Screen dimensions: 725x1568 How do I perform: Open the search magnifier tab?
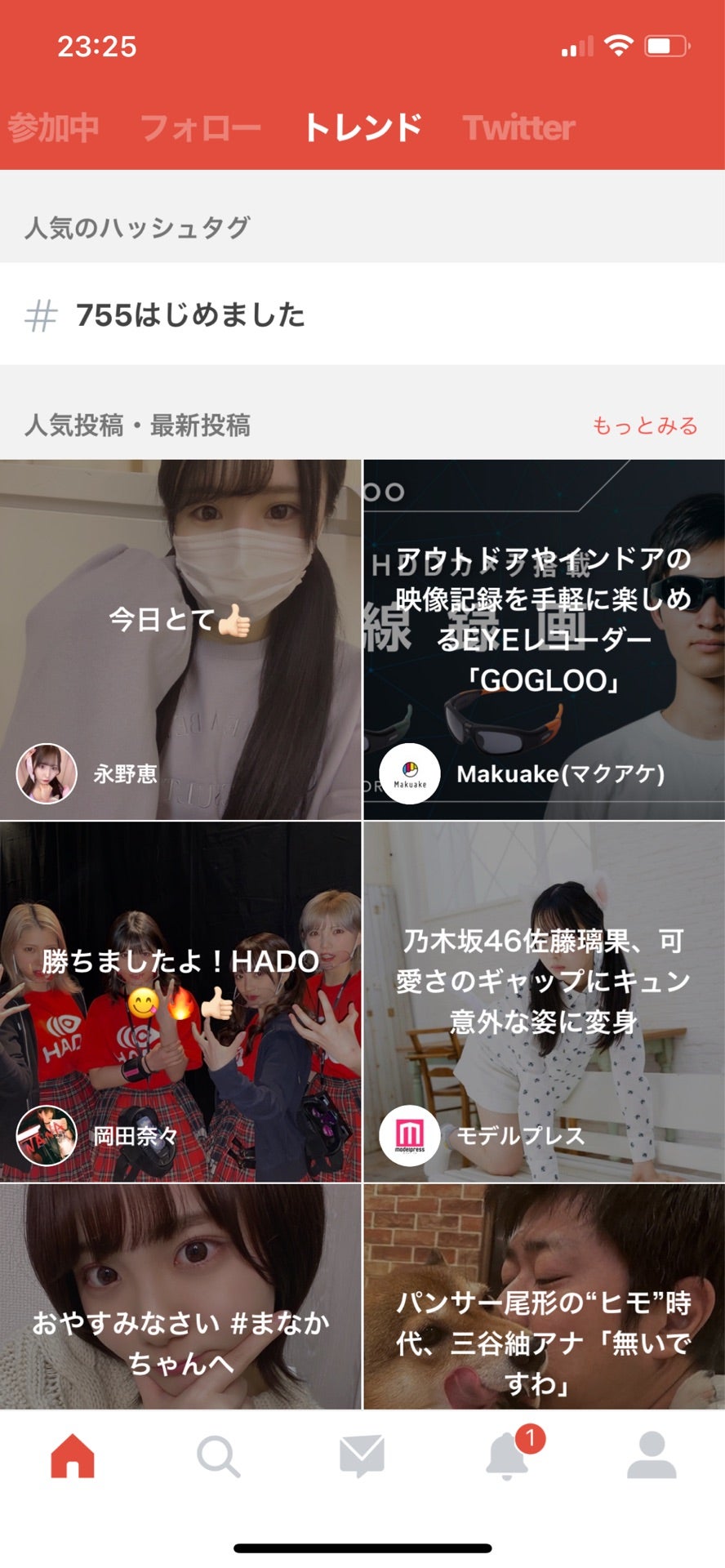[x=218, y=1455]
